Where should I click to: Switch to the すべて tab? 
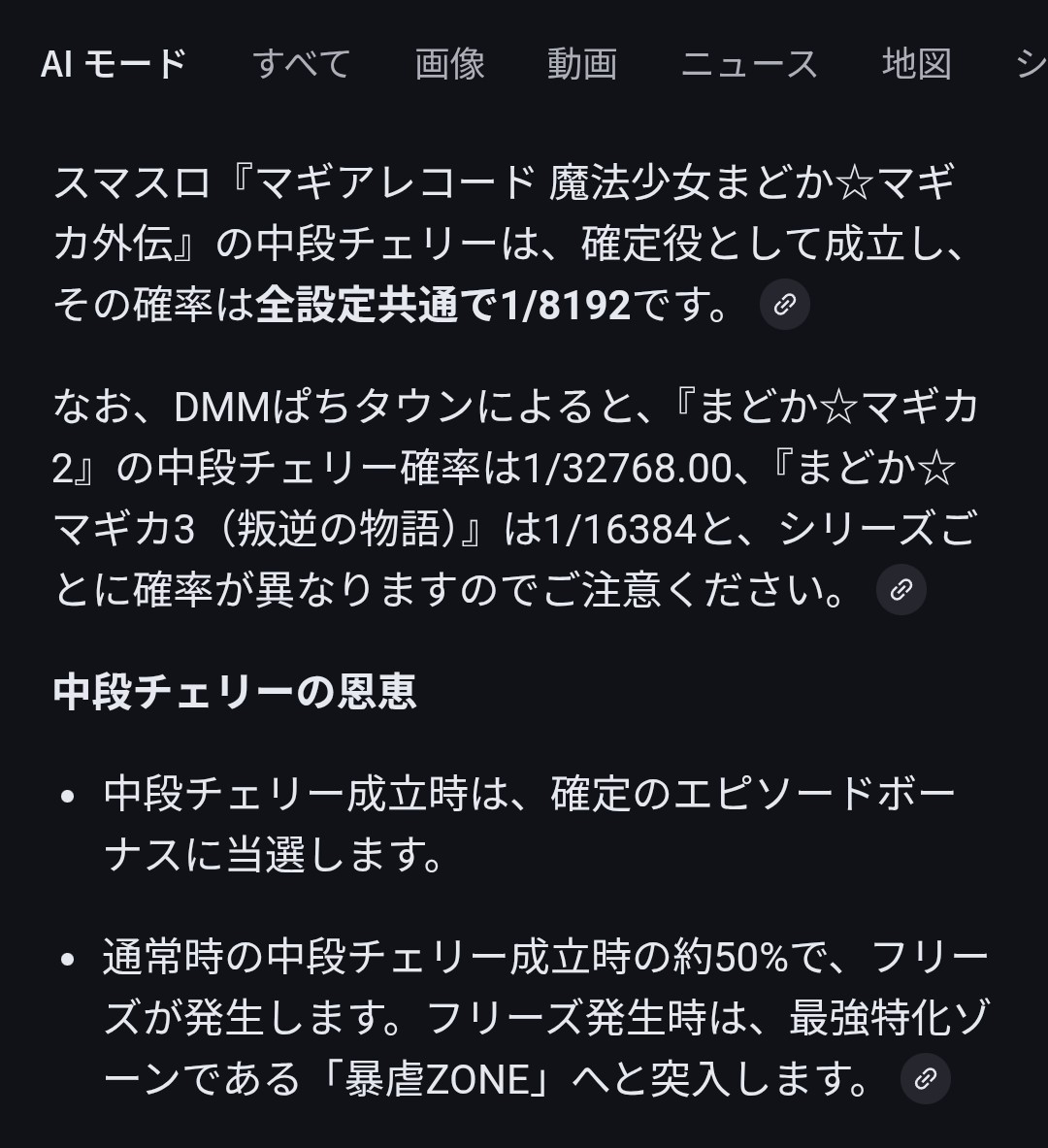(301, 65)
